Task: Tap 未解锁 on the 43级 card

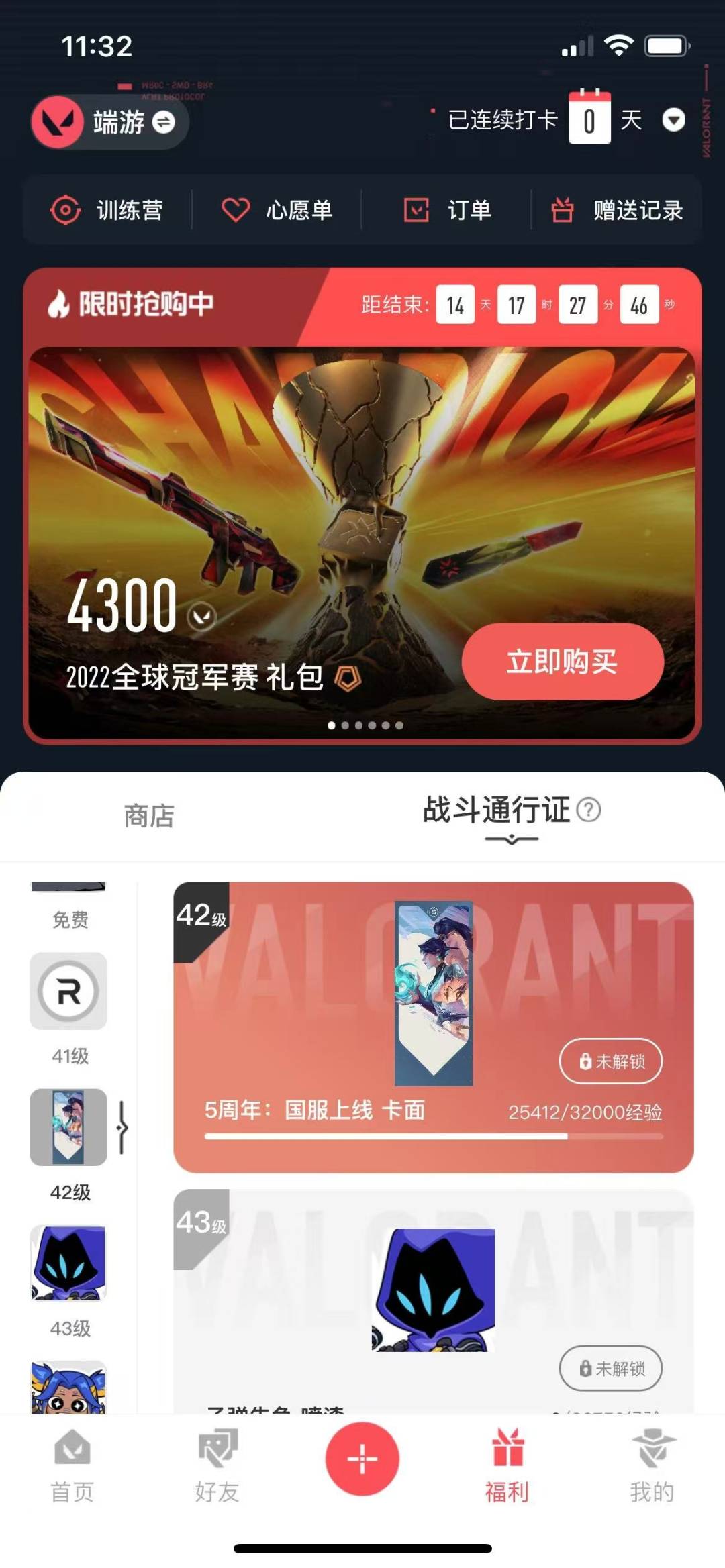Action: pos(611,1368)
